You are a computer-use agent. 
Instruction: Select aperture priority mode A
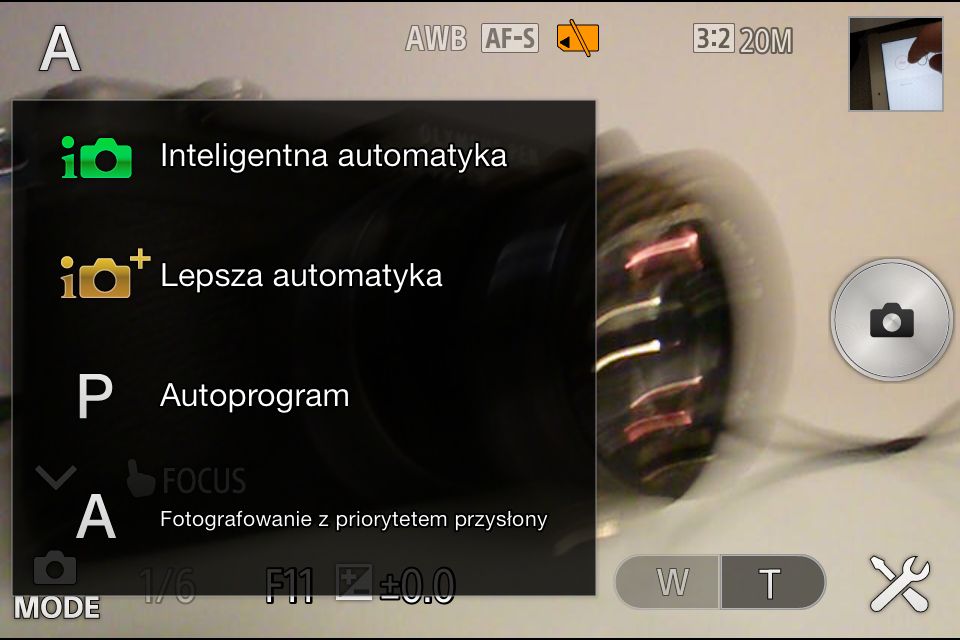[x=300, y=517]
